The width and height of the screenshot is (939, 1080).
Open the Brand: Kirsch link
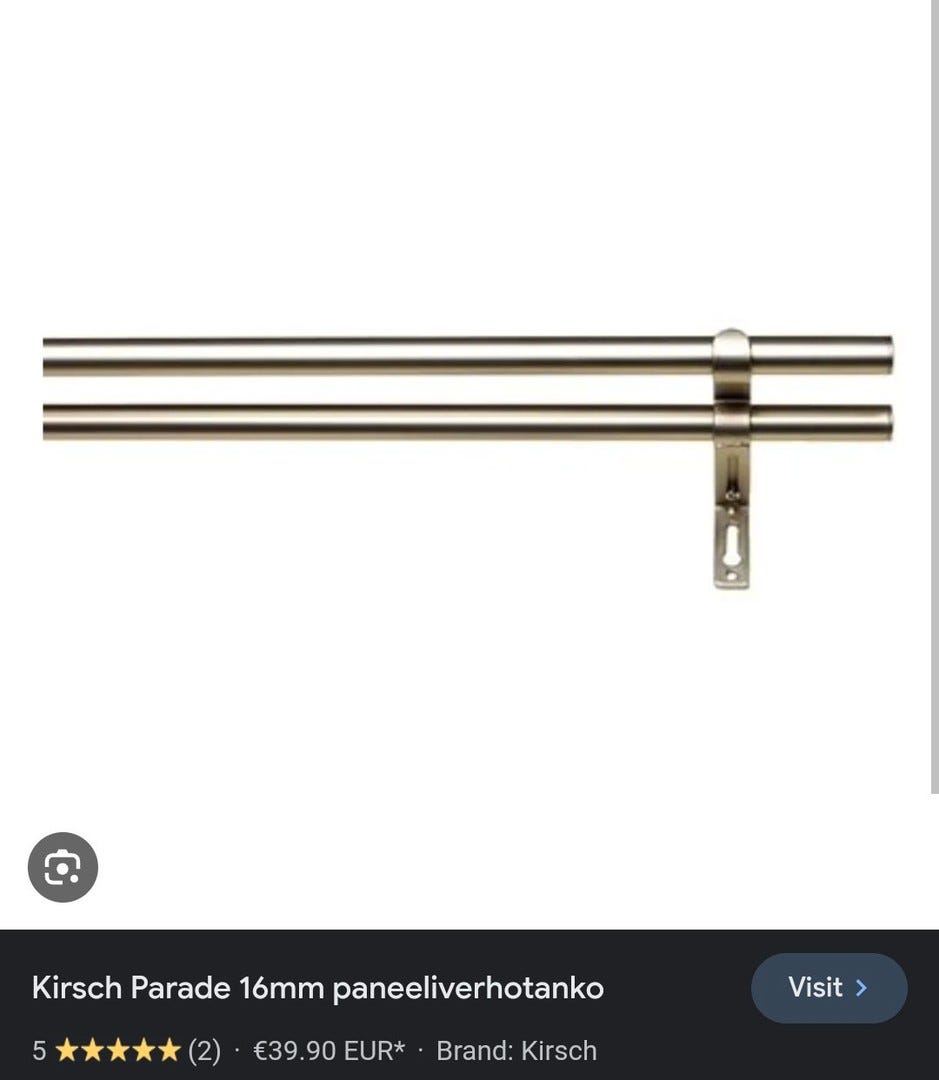coord(515,1050)
